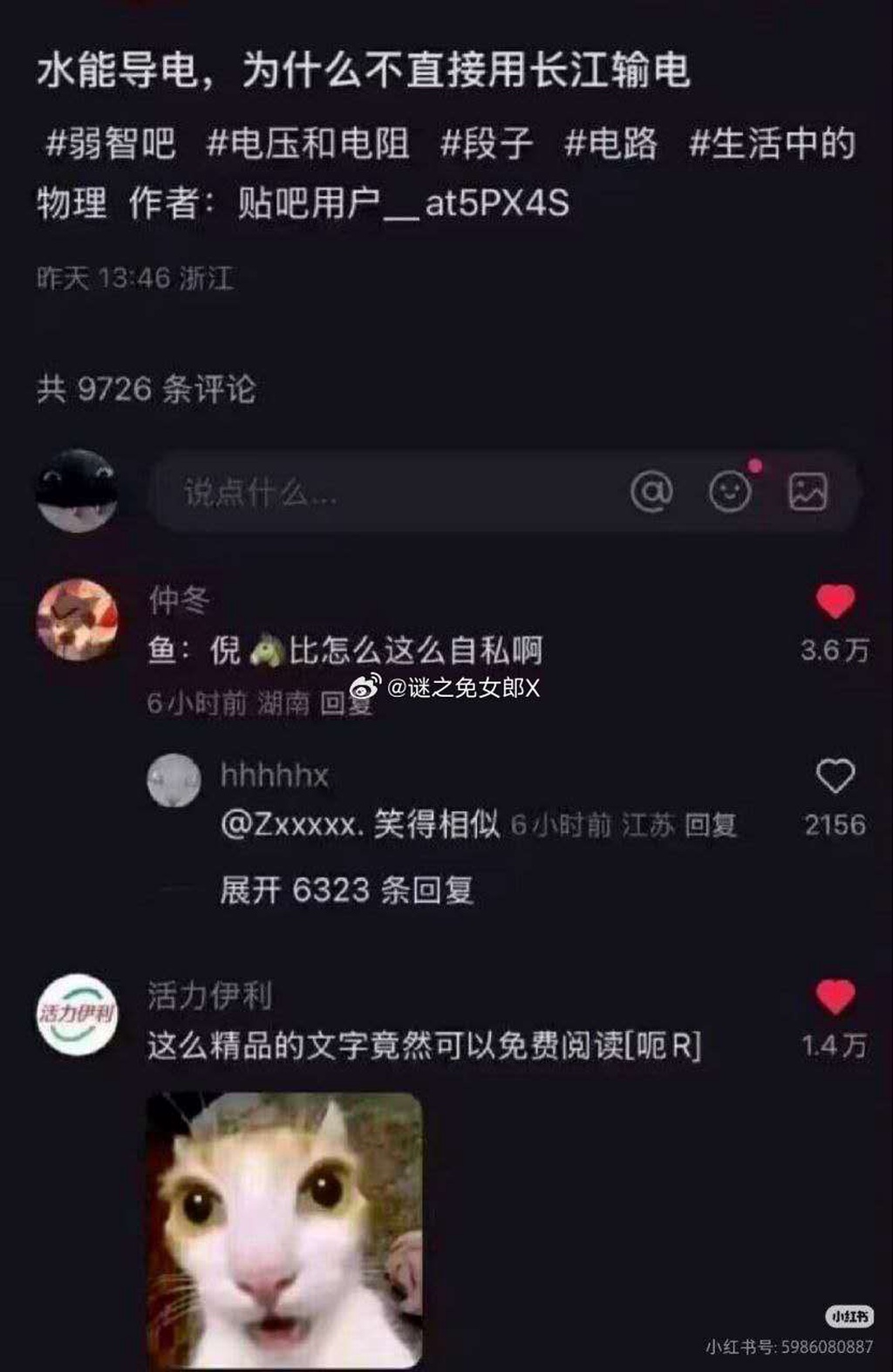893x1372 pixels.
Task: Reply to hhhhhx's comment
Action: [710, 825]
